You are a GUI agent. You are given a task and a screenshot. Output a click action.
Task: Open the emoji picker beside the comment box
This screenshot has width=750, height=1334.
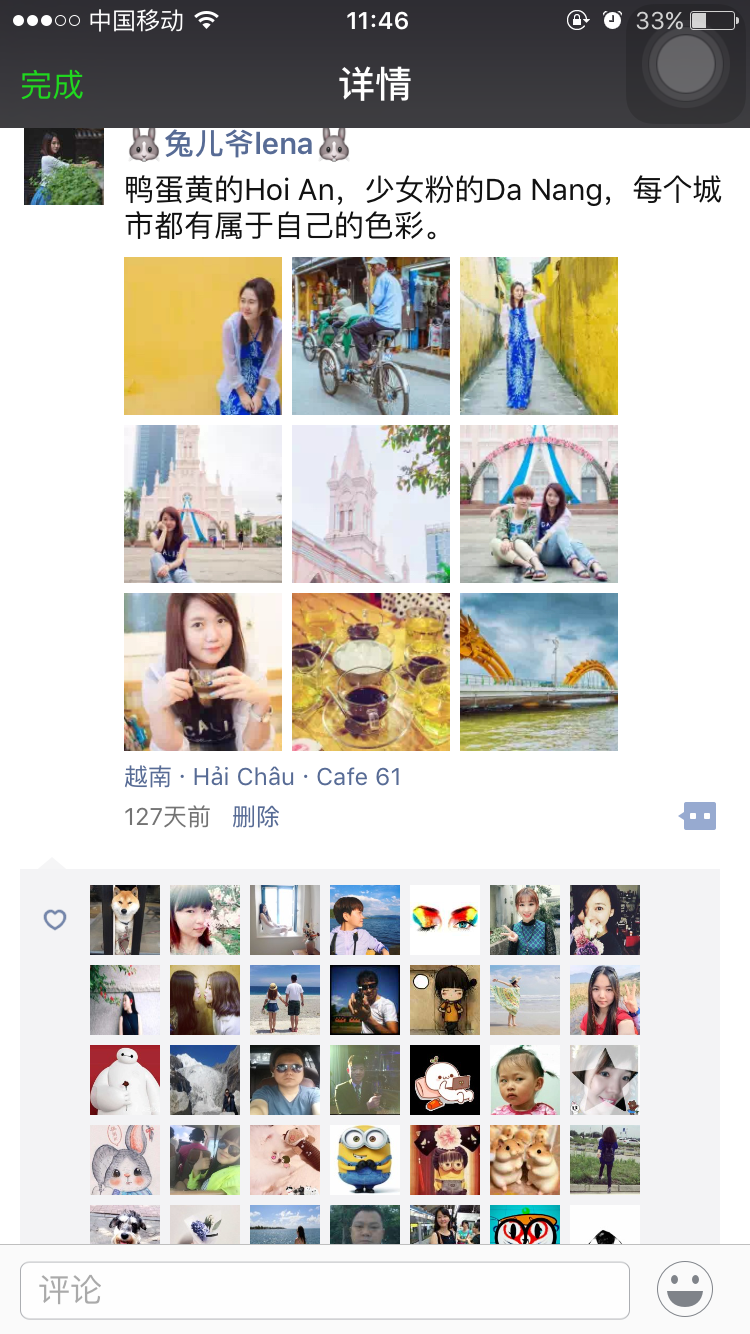[685, 1290]
